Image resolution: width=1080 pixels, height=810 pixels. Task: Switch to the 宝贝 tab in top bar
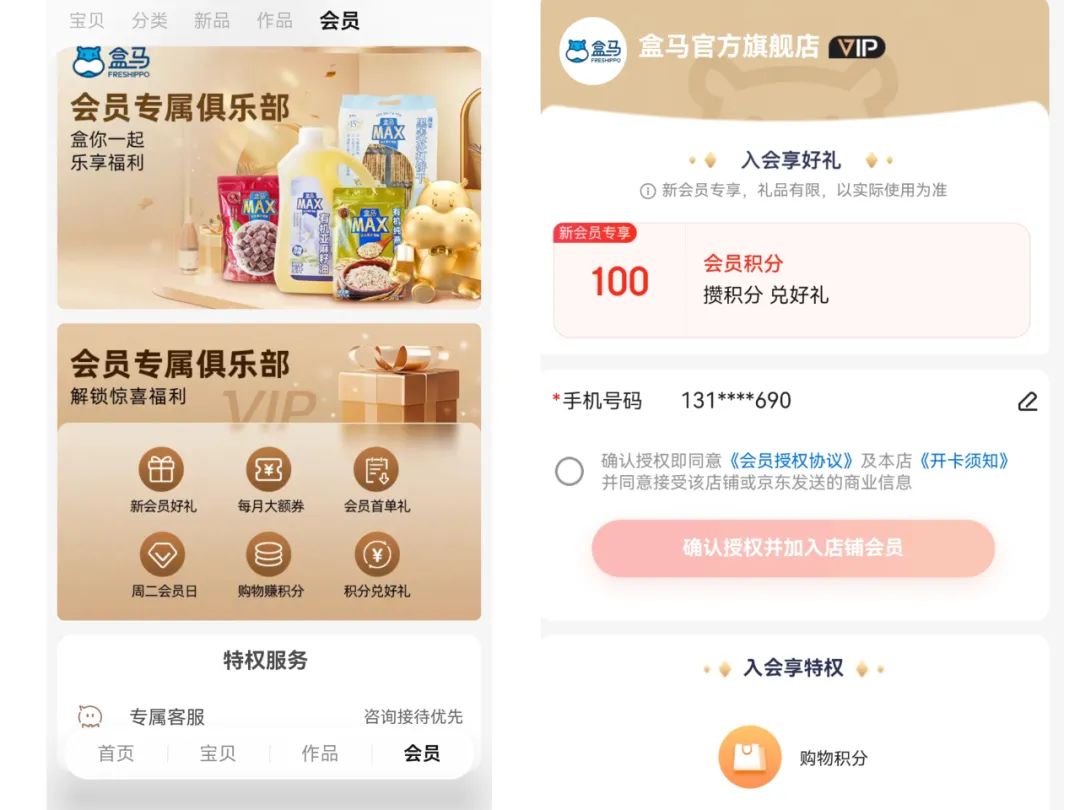[x=87, y=20]
